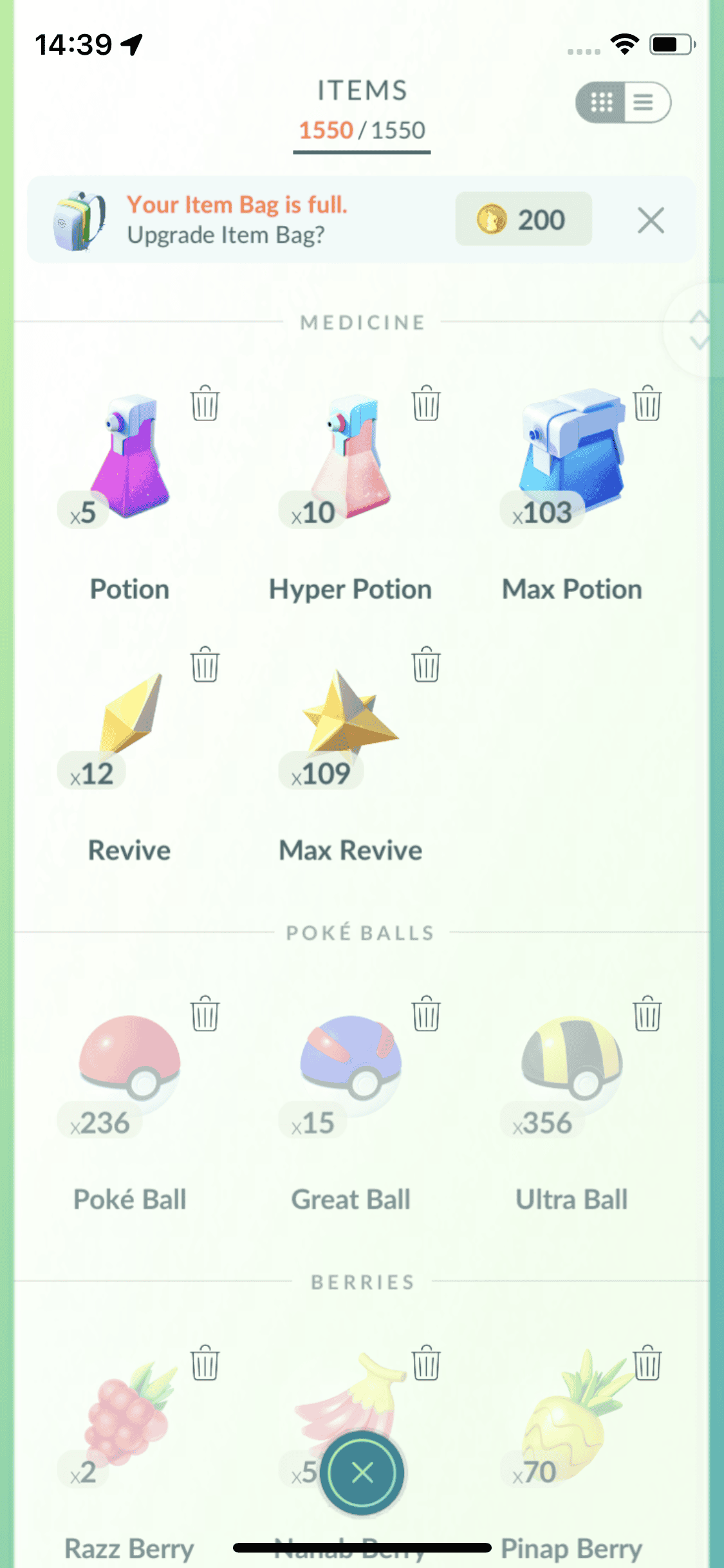Screen dimensions: 724x1568
Task: Select the Max Potion item
Action: point(571,457)
